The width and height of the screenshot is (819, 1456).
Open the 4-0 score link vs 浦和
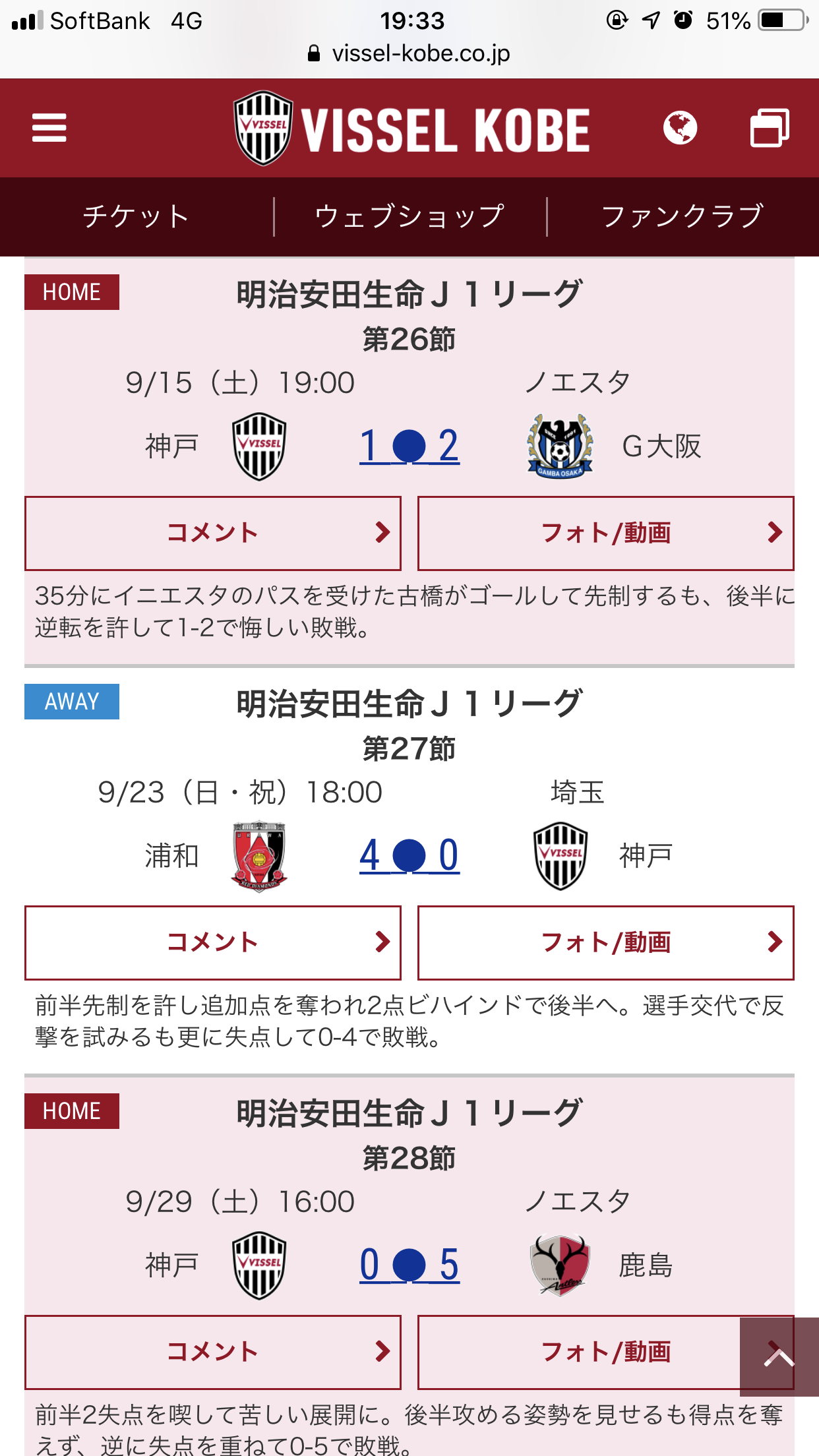[x=409, y=856]
